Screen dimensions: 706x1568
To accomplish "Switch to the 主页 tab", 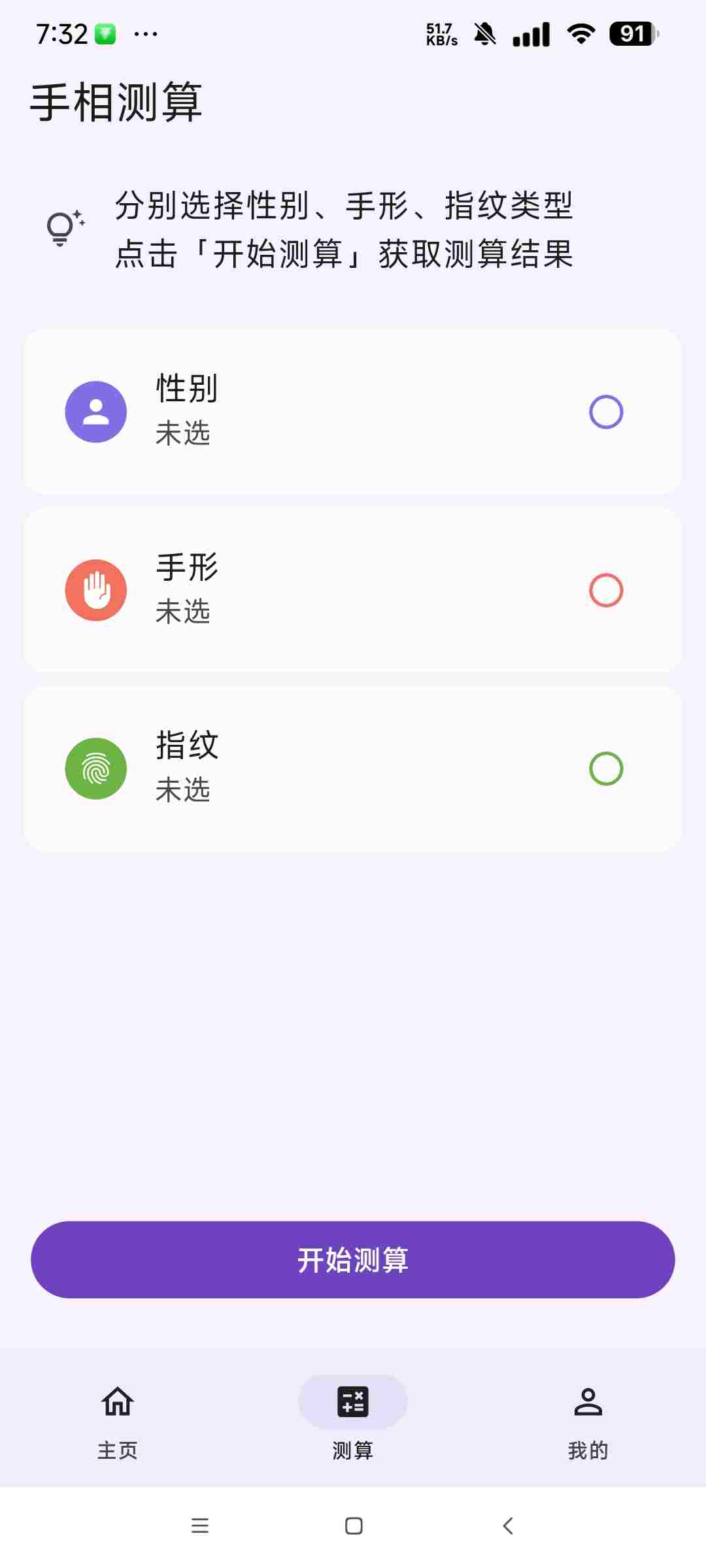I will 118,1419.
